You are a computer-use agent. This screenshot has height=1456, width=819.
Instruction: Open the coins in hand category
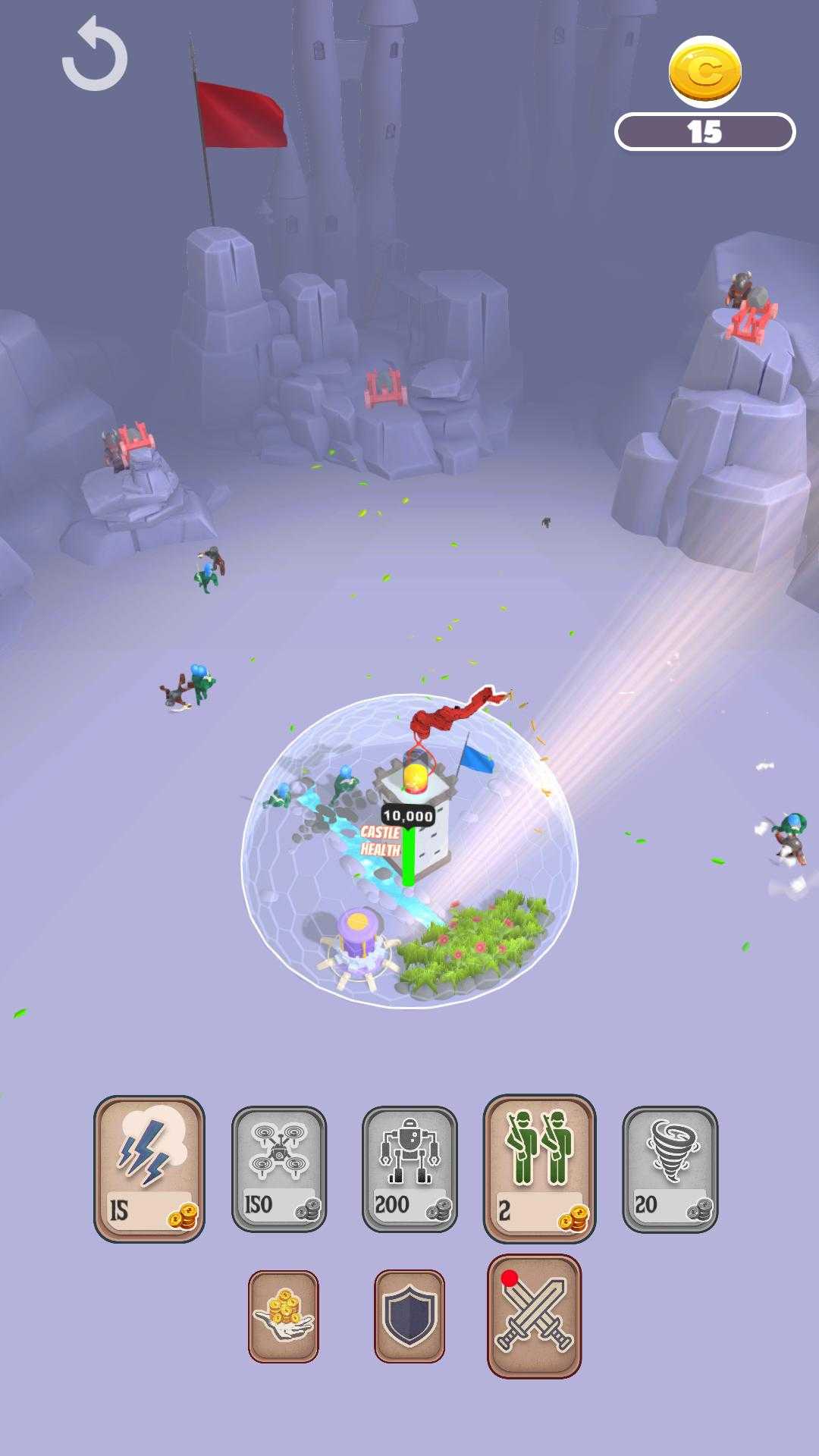pyautogui.click(x=284, y=1316)
